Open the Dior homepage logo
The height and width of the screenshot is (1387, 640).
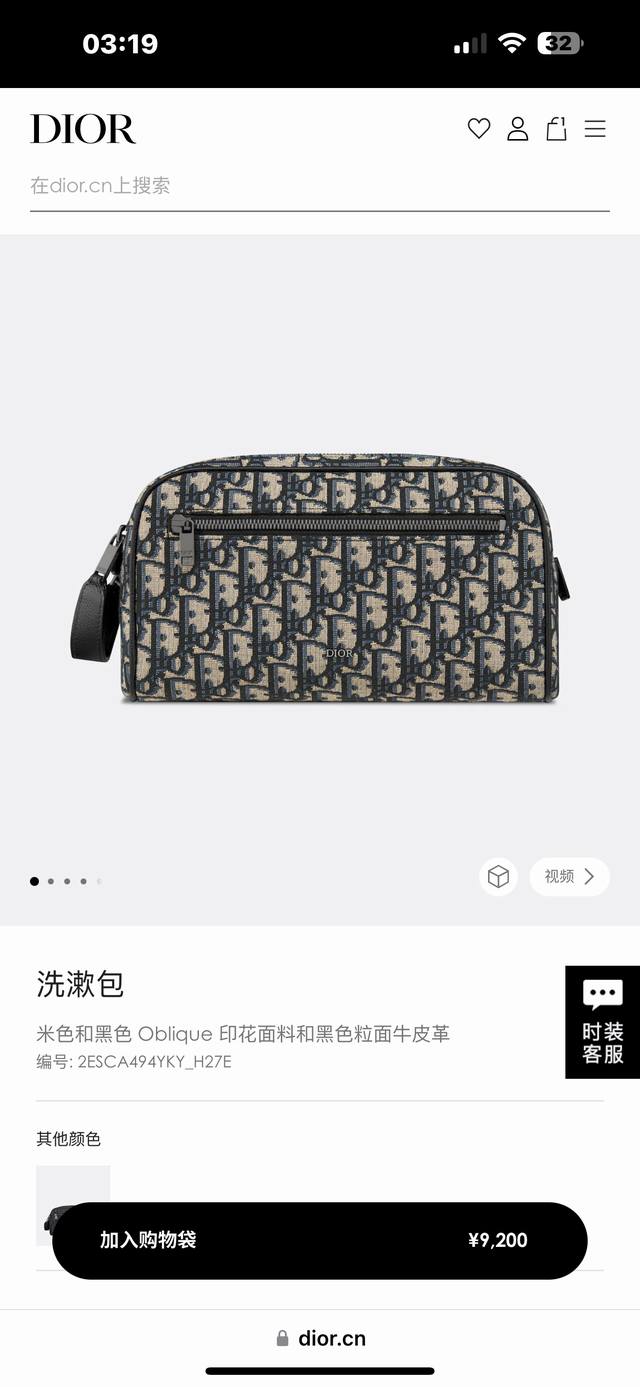(x=83, y=129)
